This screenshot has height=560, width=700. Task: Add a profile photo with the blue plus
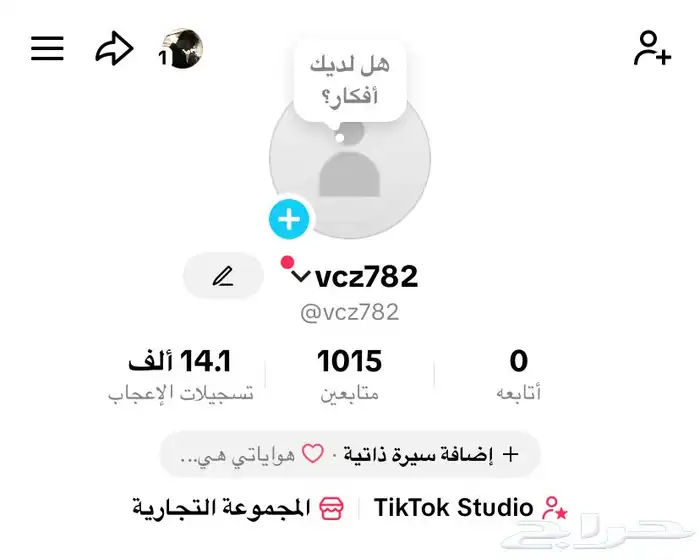(290, 218)
